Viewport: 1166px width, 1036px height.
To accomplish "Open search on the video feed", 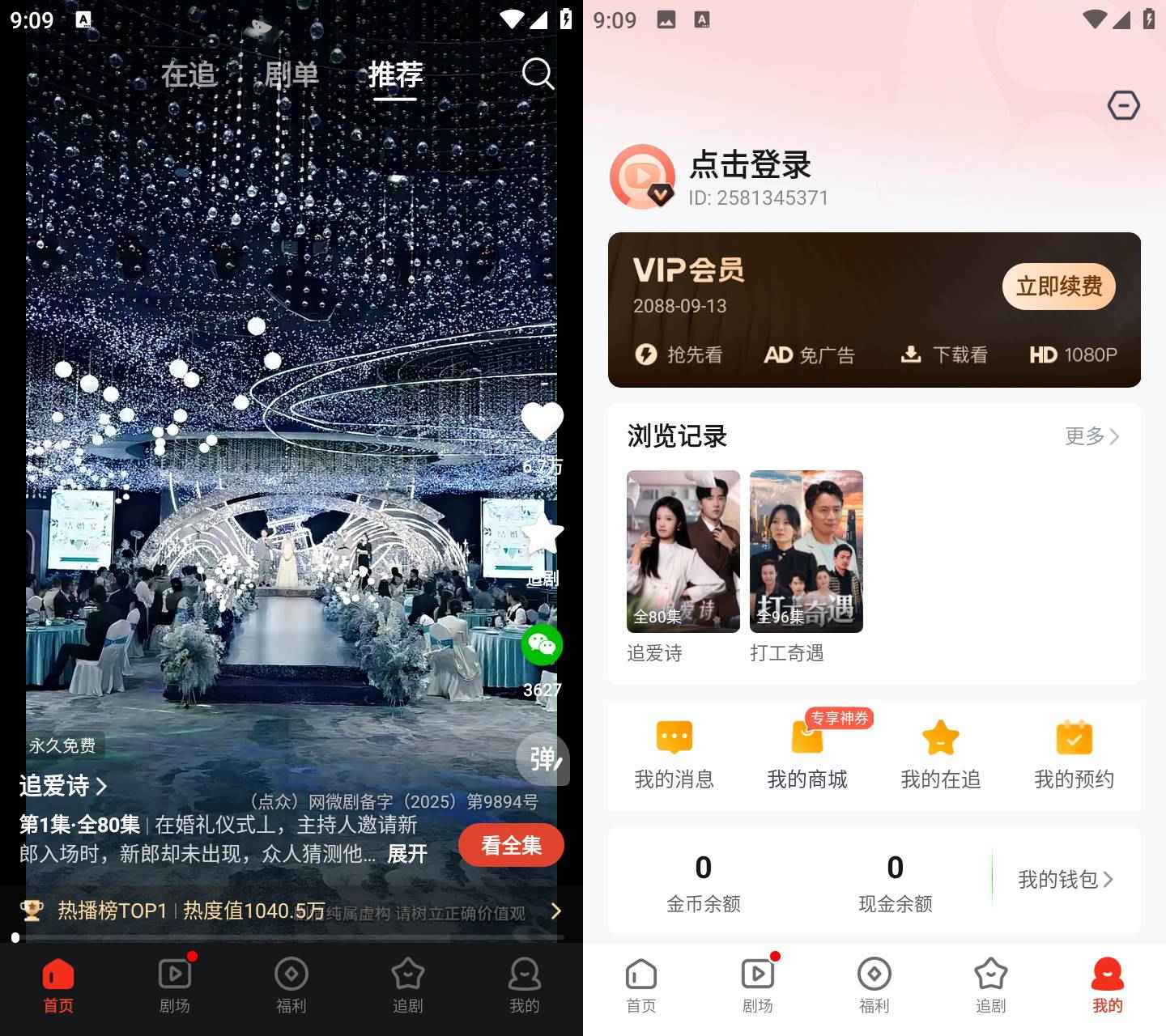I will click(538, 74).
